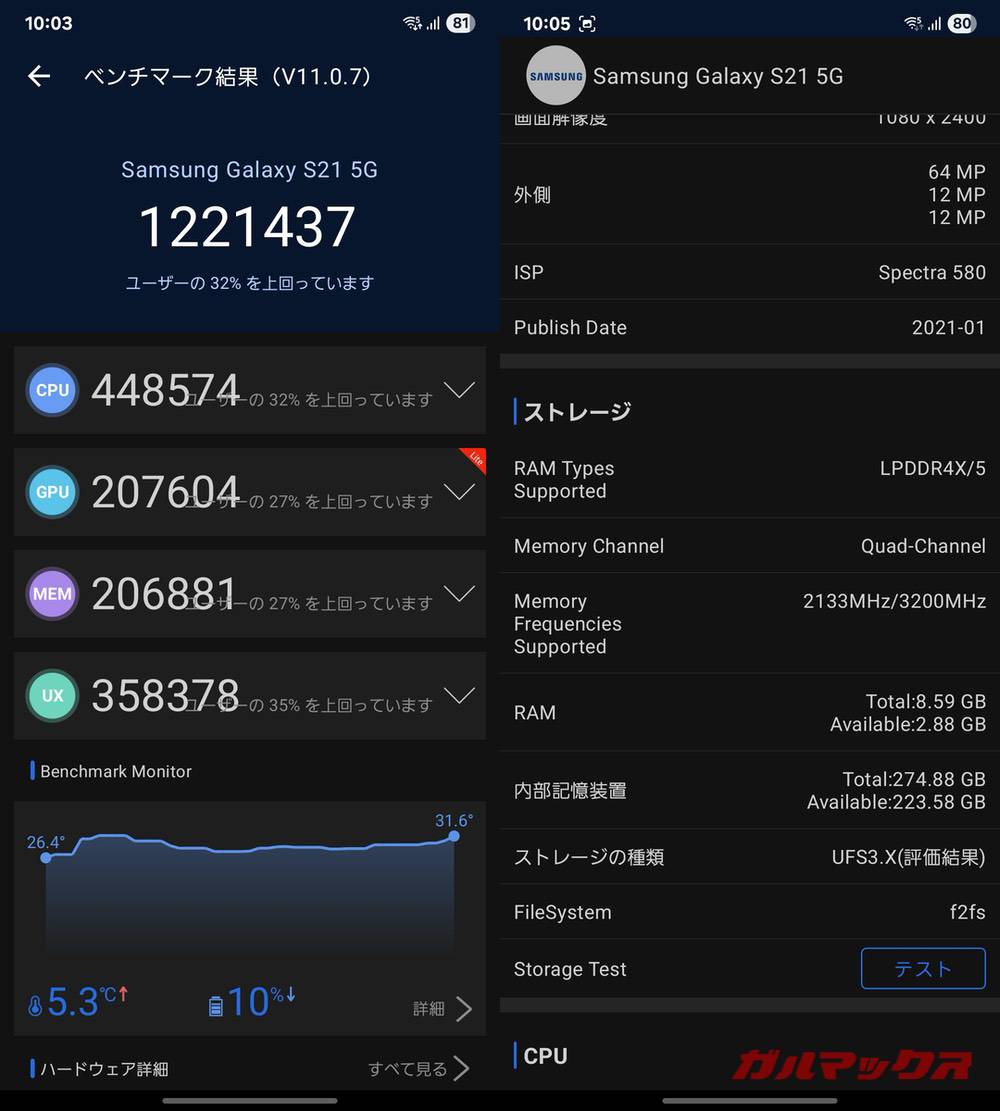Run the テスト storage test button
Viewport: 1000px width, 1111px height.
pyautogui.click(x=923, y=968)
